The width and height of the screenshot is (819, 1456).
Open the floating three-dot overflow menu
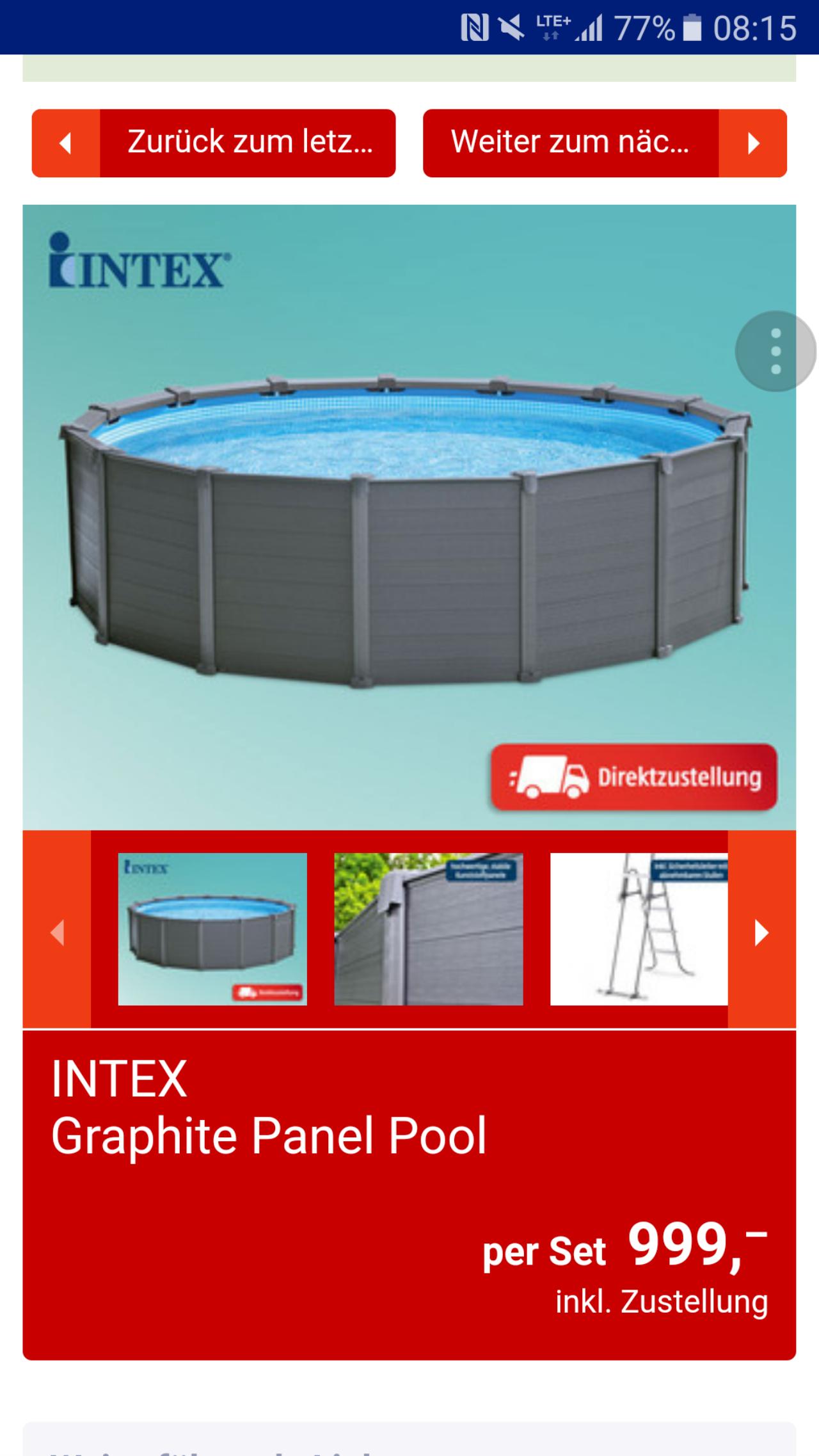click(775, 351)
